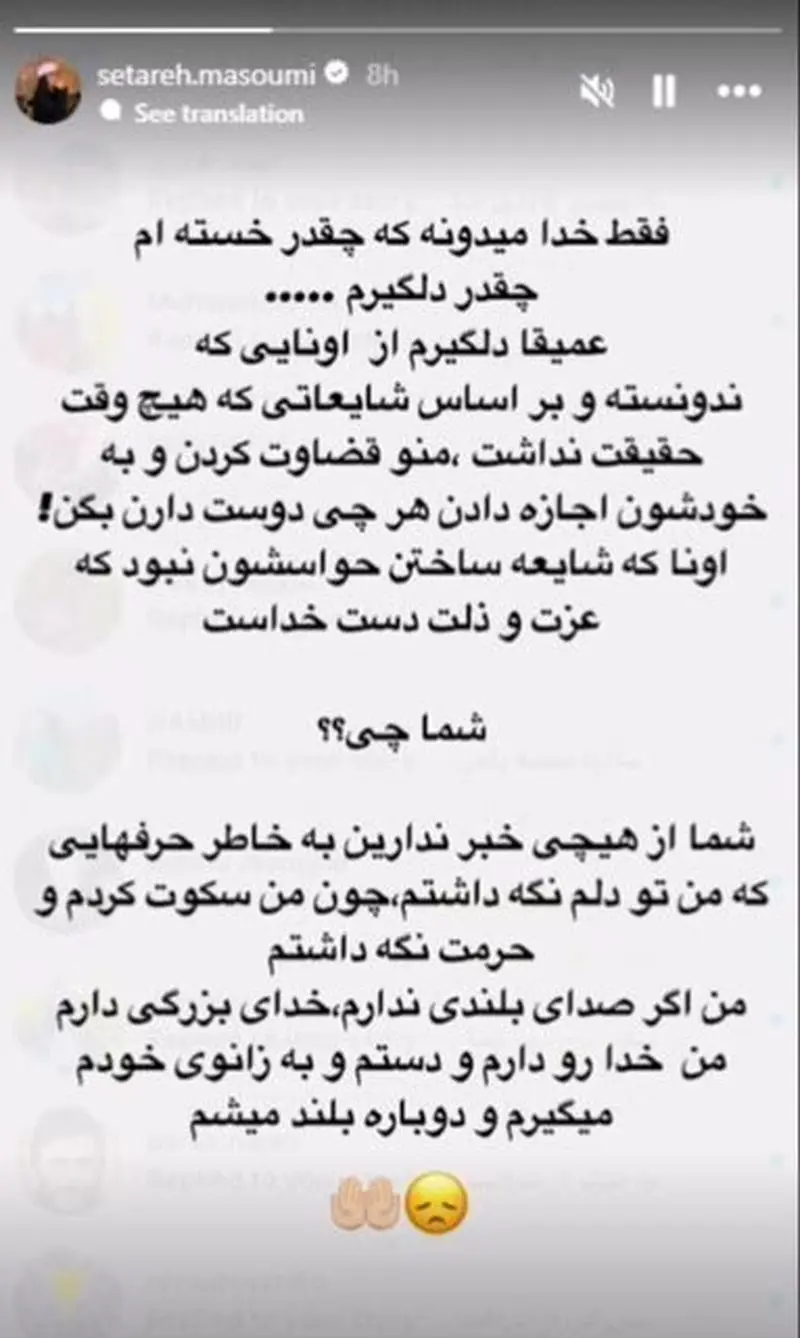Click the muted speaker icon
Screen dimensions: 800x1338
[597, 90]
